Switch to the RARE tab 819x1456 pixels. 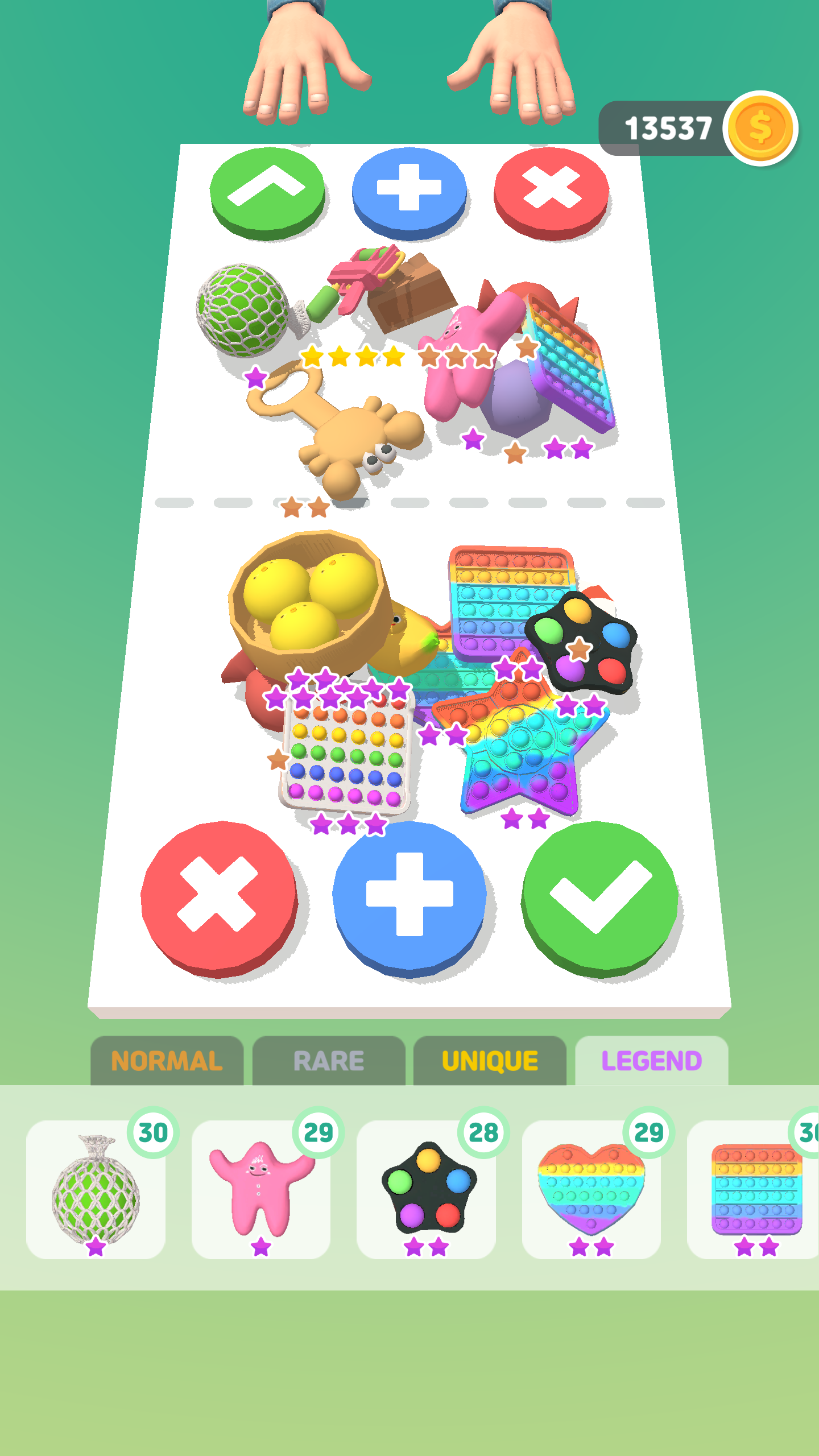coord(329,1061)
